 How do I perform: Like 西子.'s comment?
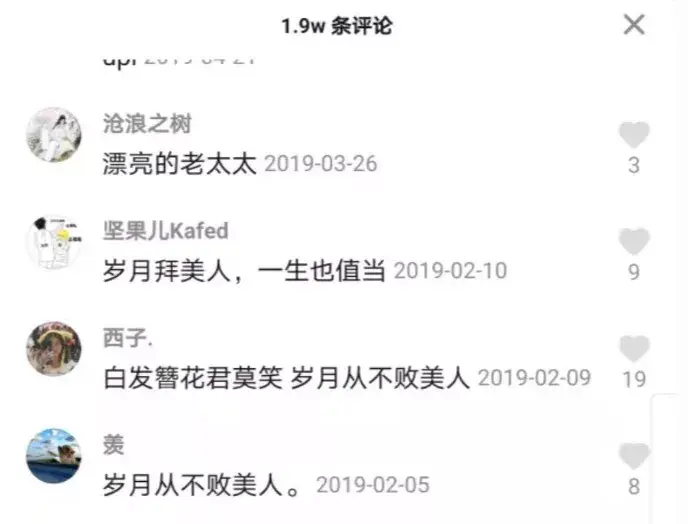click(634, 349)
